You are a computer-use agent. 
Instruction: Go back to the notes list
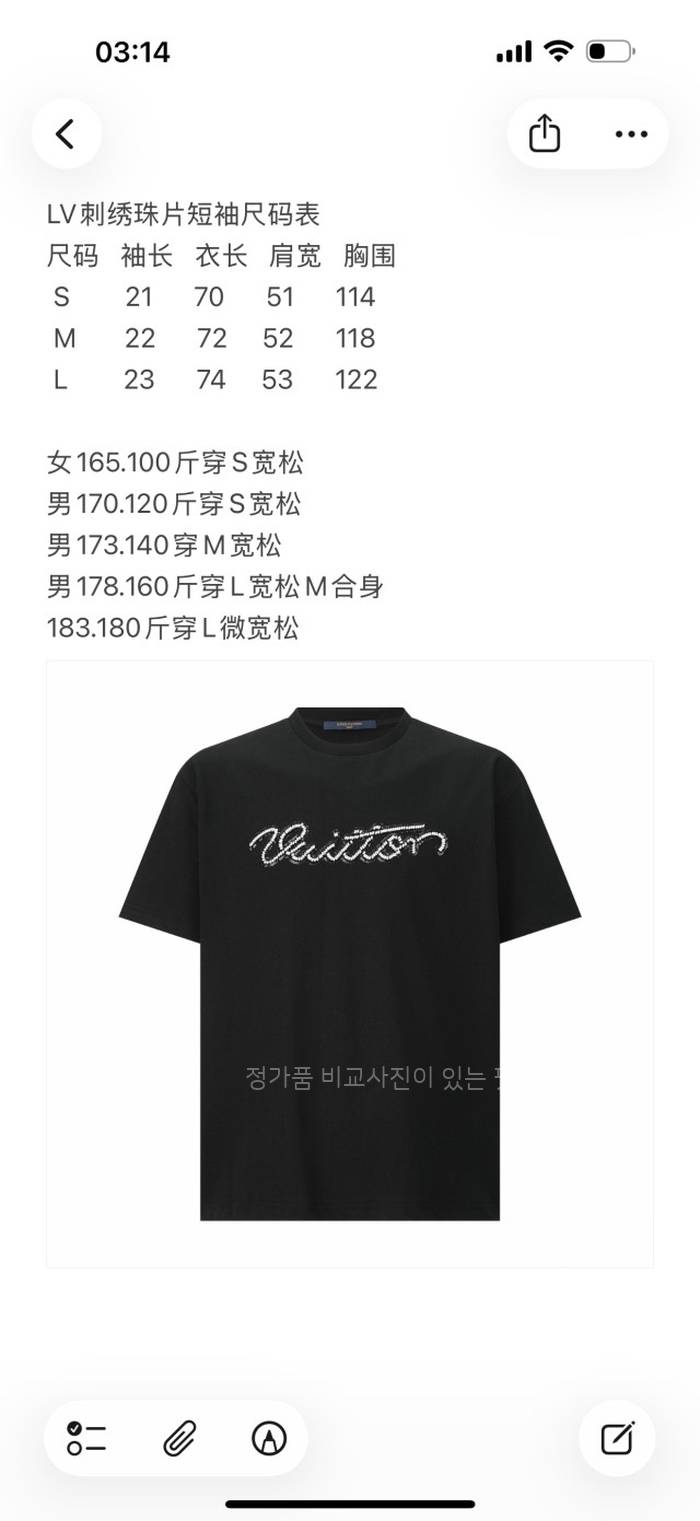[66, 134]
